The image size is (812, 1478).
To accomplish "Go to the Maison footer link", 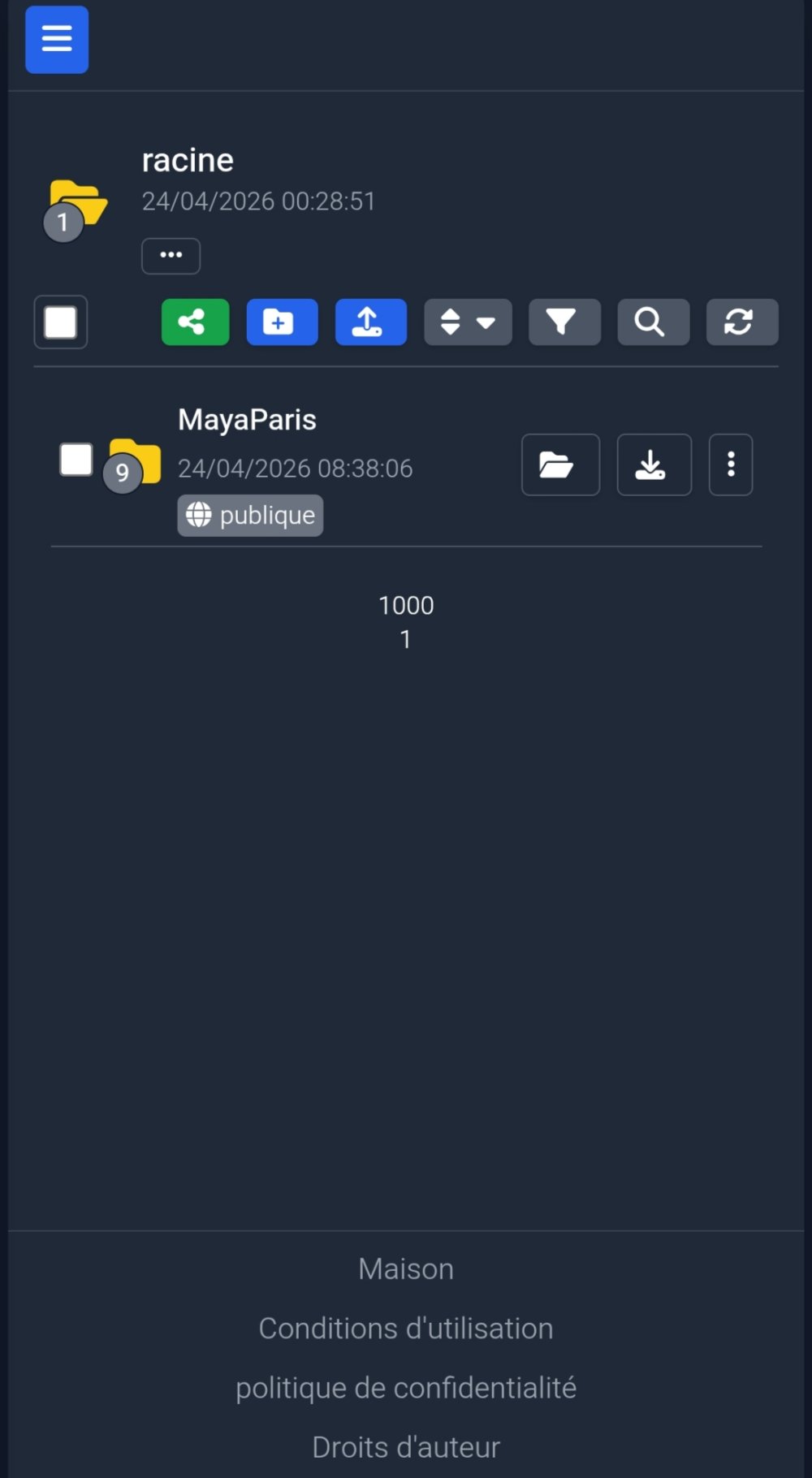I will [x=406, y=1268].
